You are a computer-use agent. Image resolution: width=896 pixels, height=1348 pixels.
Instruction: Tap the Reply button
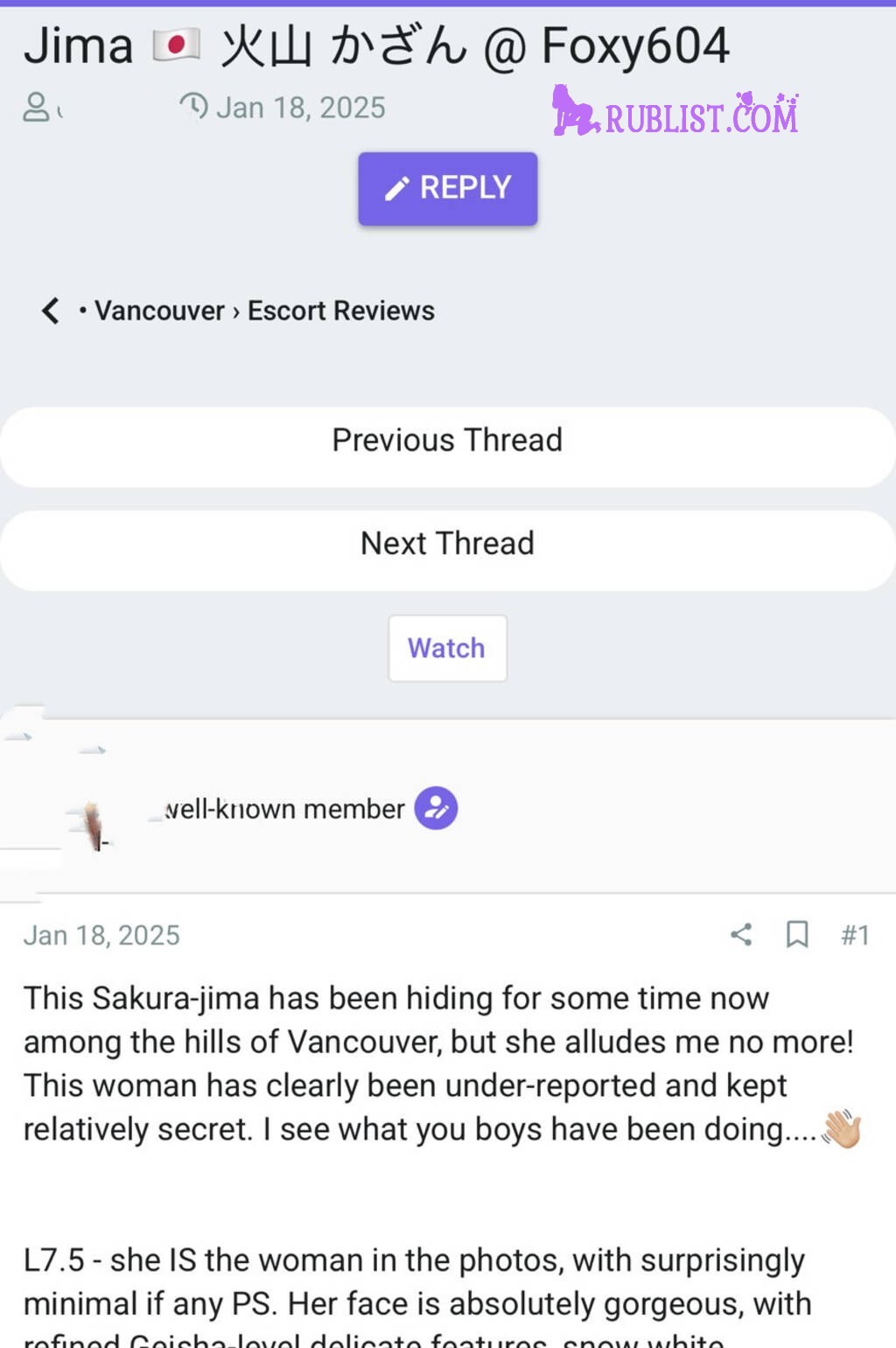447,188
